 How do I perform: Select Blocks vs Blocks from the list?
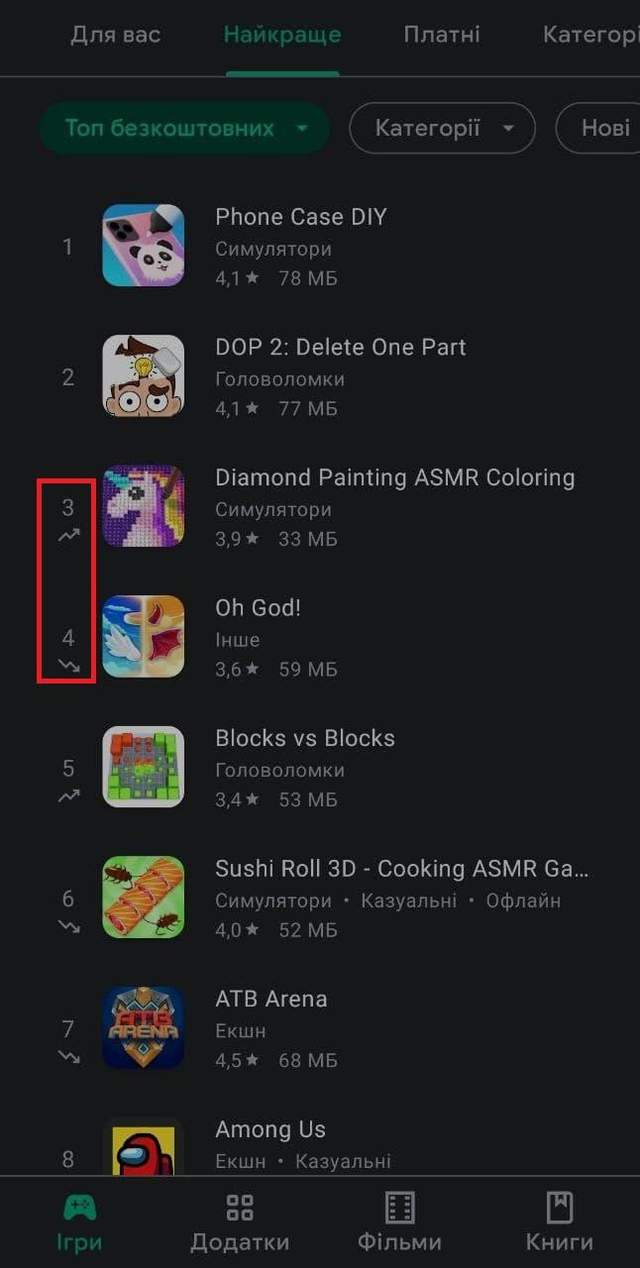click(x=305, y=767)
